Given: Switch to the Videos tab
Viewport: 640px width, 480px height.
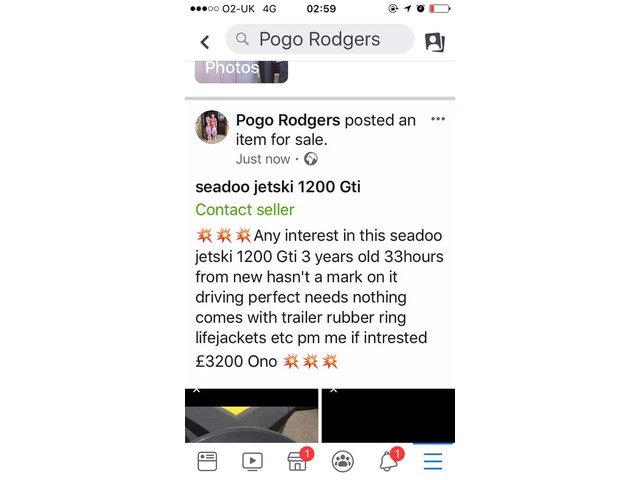Looking at the screenshot, I should point(252,461).
